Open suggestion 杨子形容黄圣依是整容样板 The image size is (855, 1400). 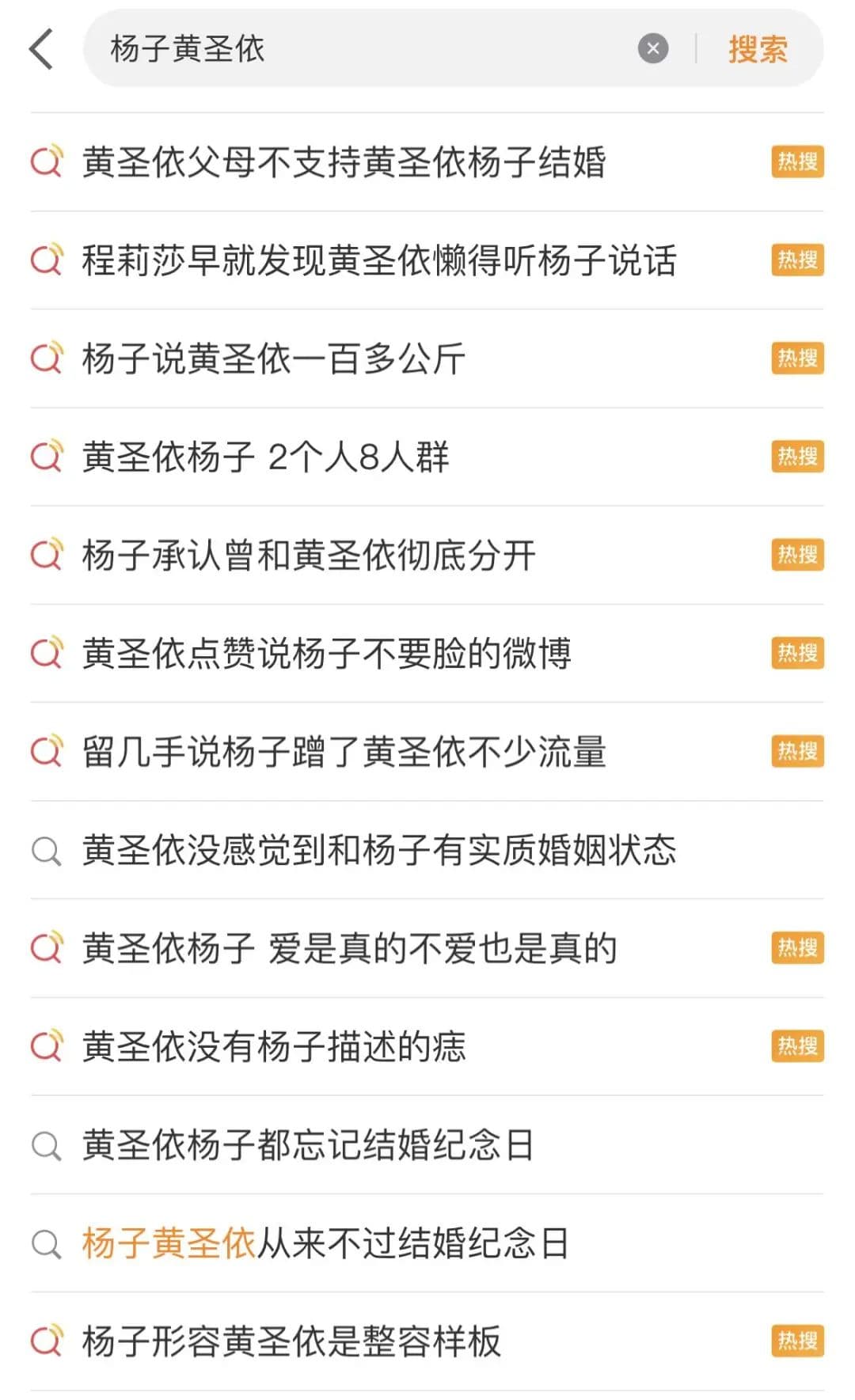291,1341
